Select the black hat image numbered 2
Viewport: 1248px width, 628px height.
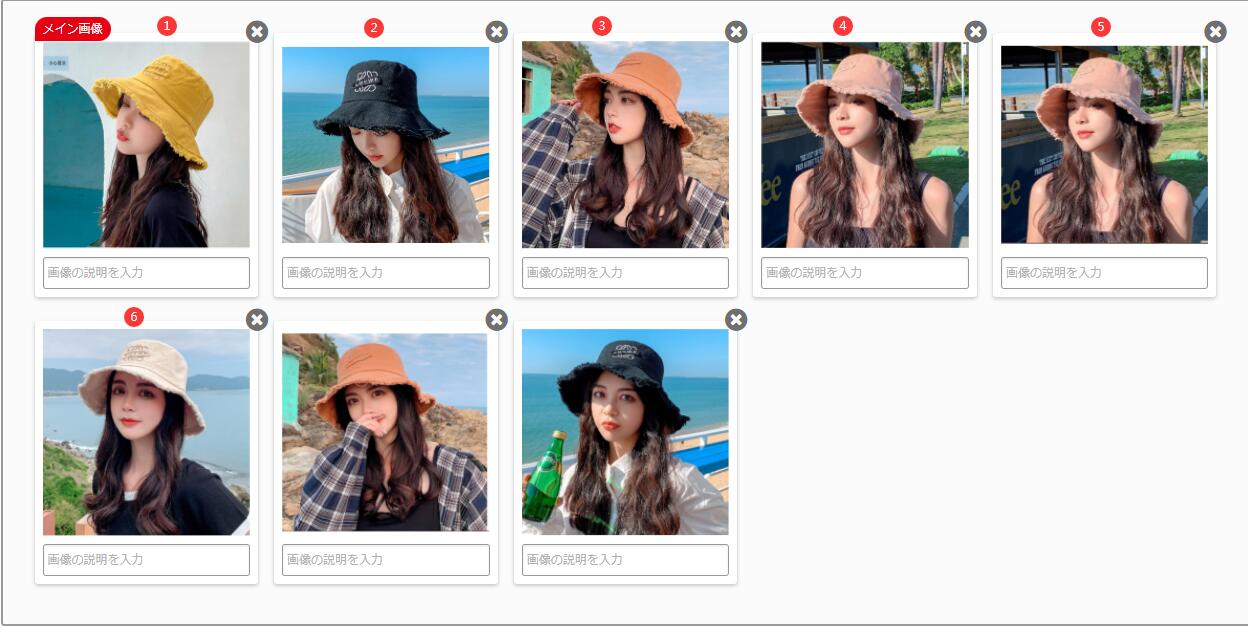pyautogui.click(x=385, y=144)
